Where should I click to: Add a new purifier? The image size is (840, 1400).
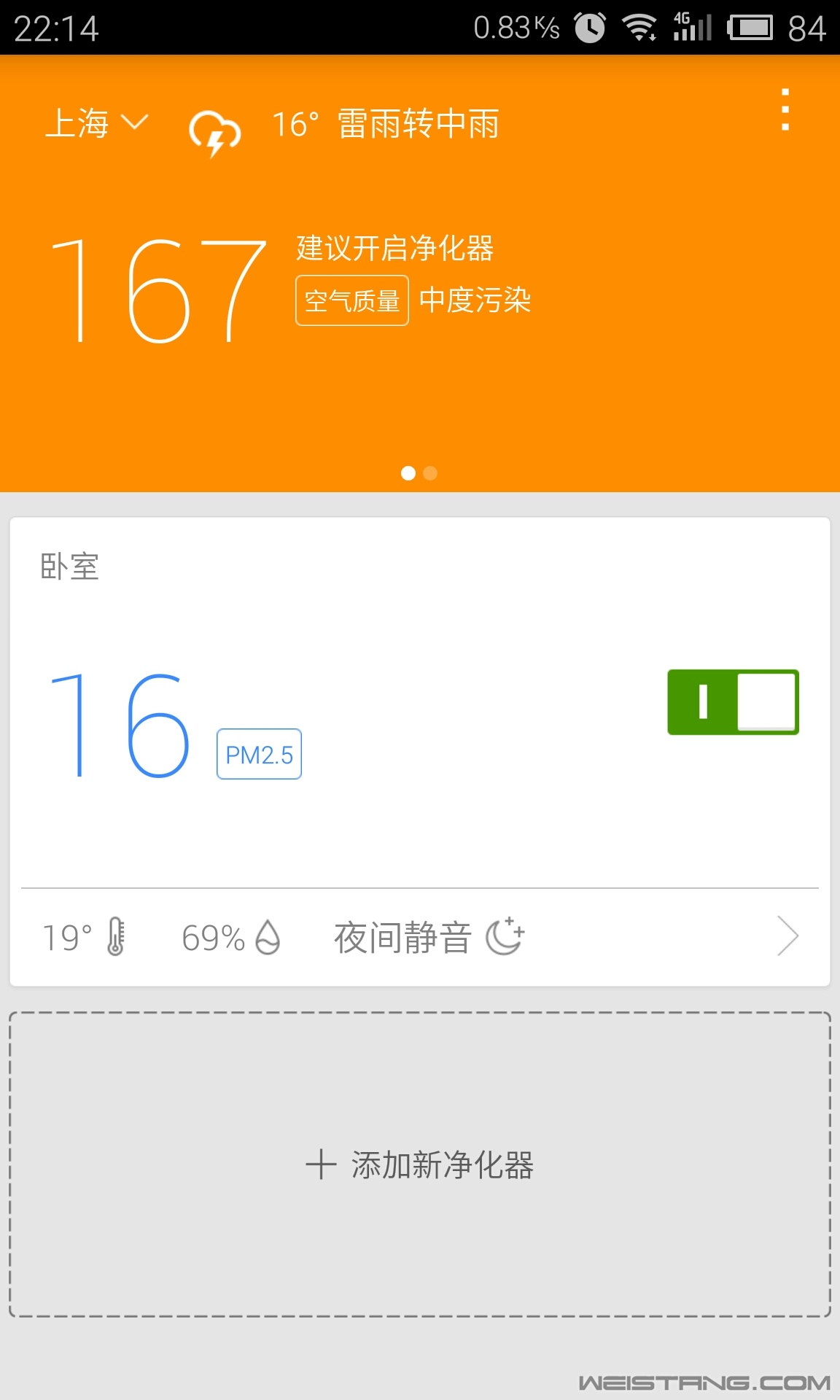pyautogui.click(x=420, y=1164)
